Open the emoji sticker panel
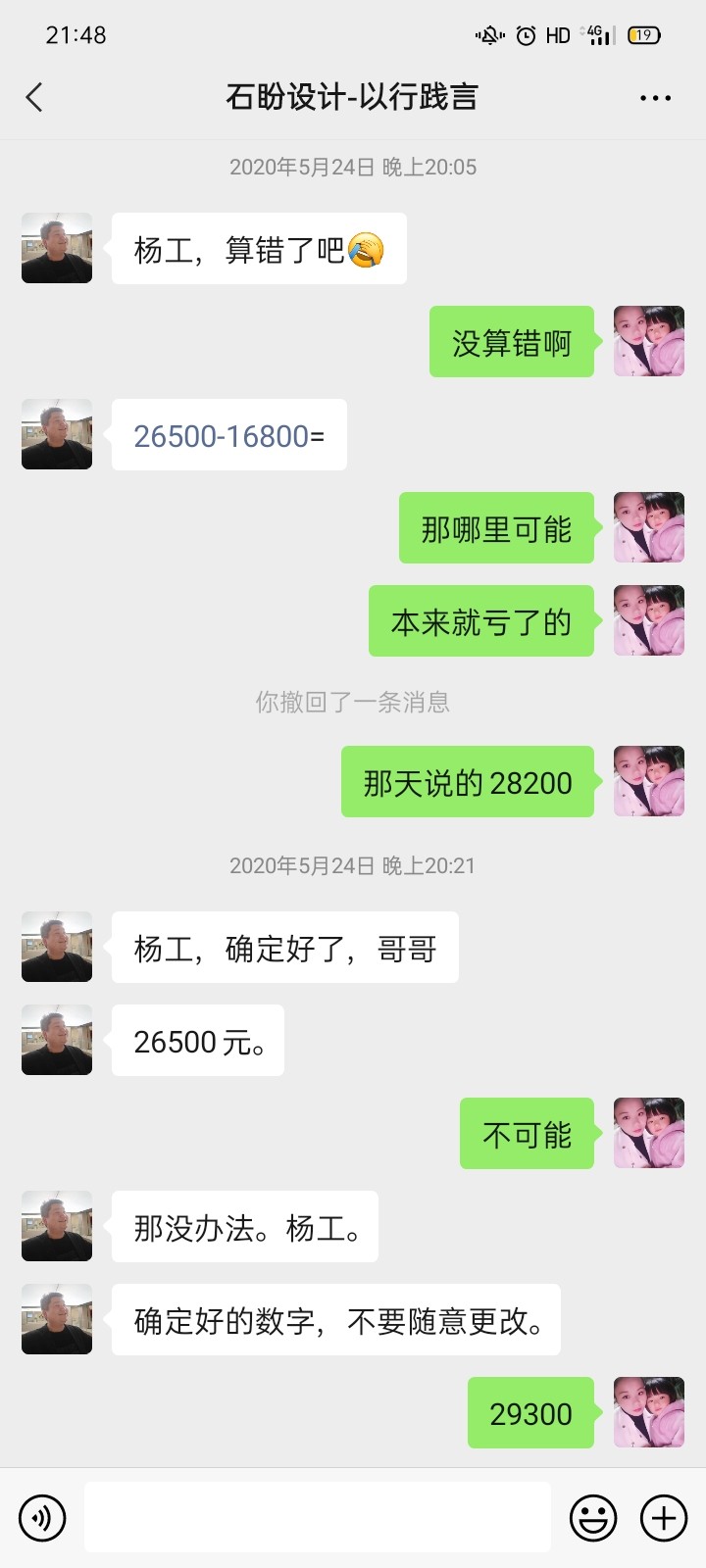706x1568 pixels. coord(593,1518)
